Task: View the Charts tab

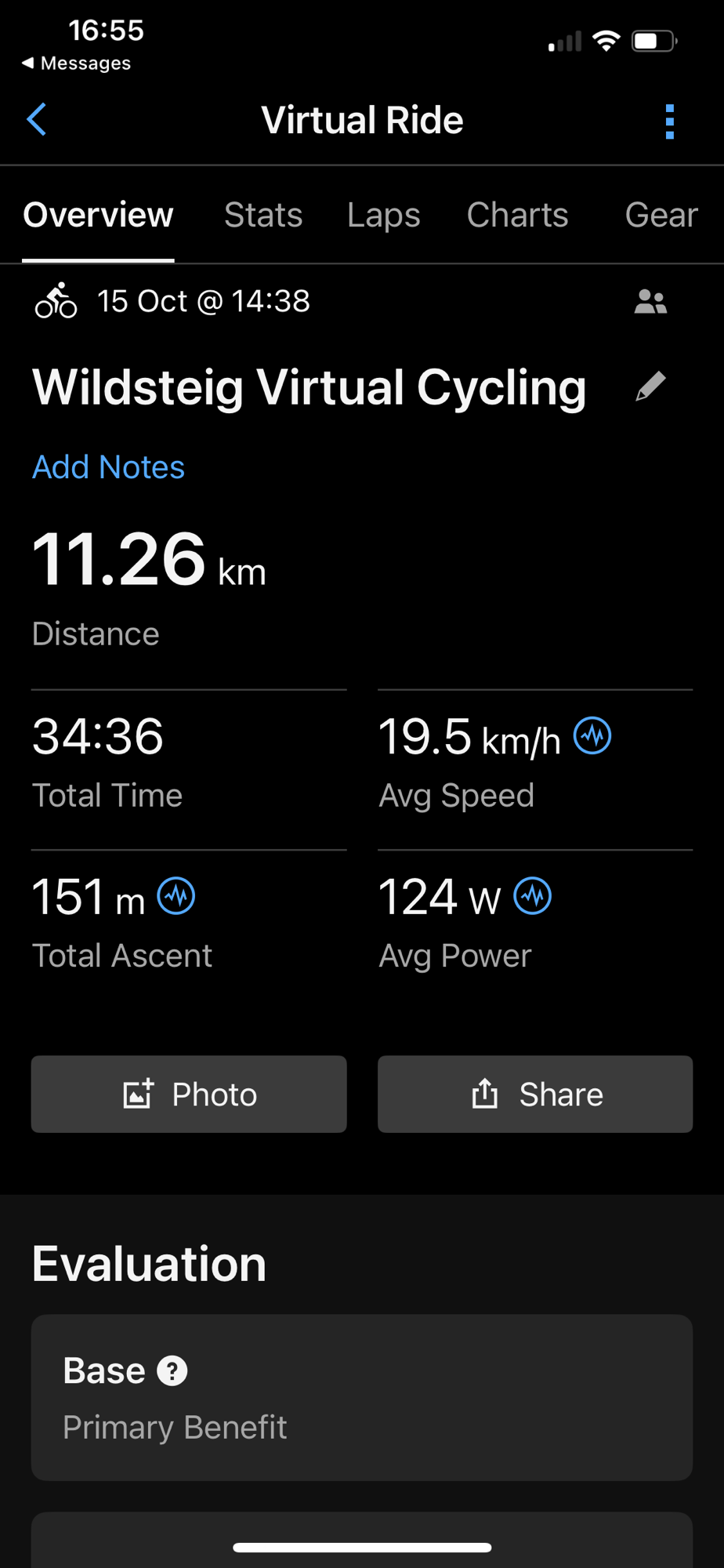Action: tap(517, 216)
